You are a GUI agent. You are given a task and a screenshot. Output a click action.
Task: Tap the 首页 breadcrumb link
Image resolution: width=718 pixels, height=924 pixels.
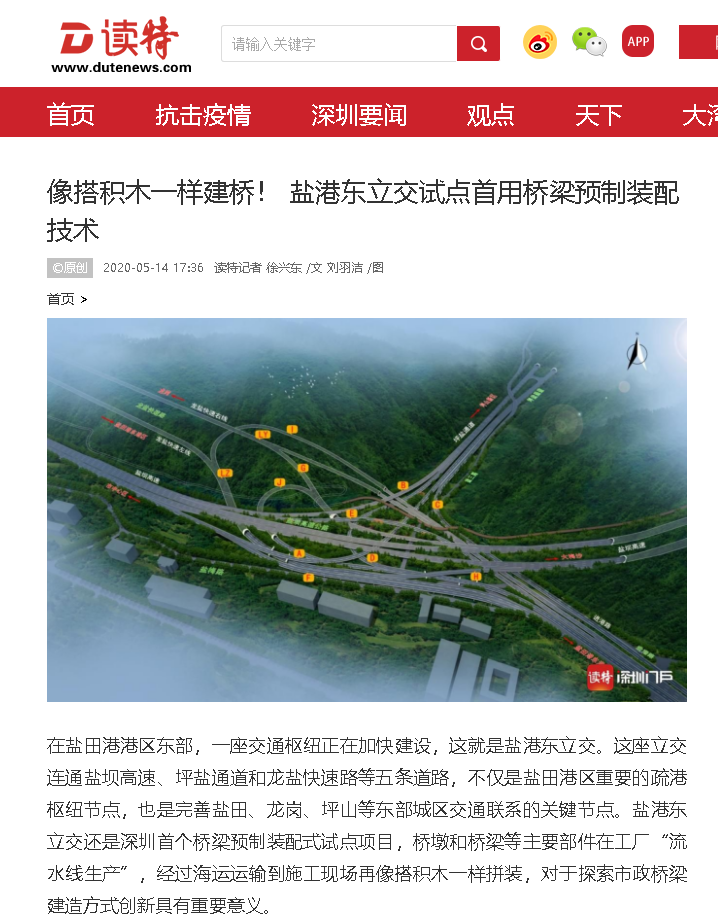point(61,299)
